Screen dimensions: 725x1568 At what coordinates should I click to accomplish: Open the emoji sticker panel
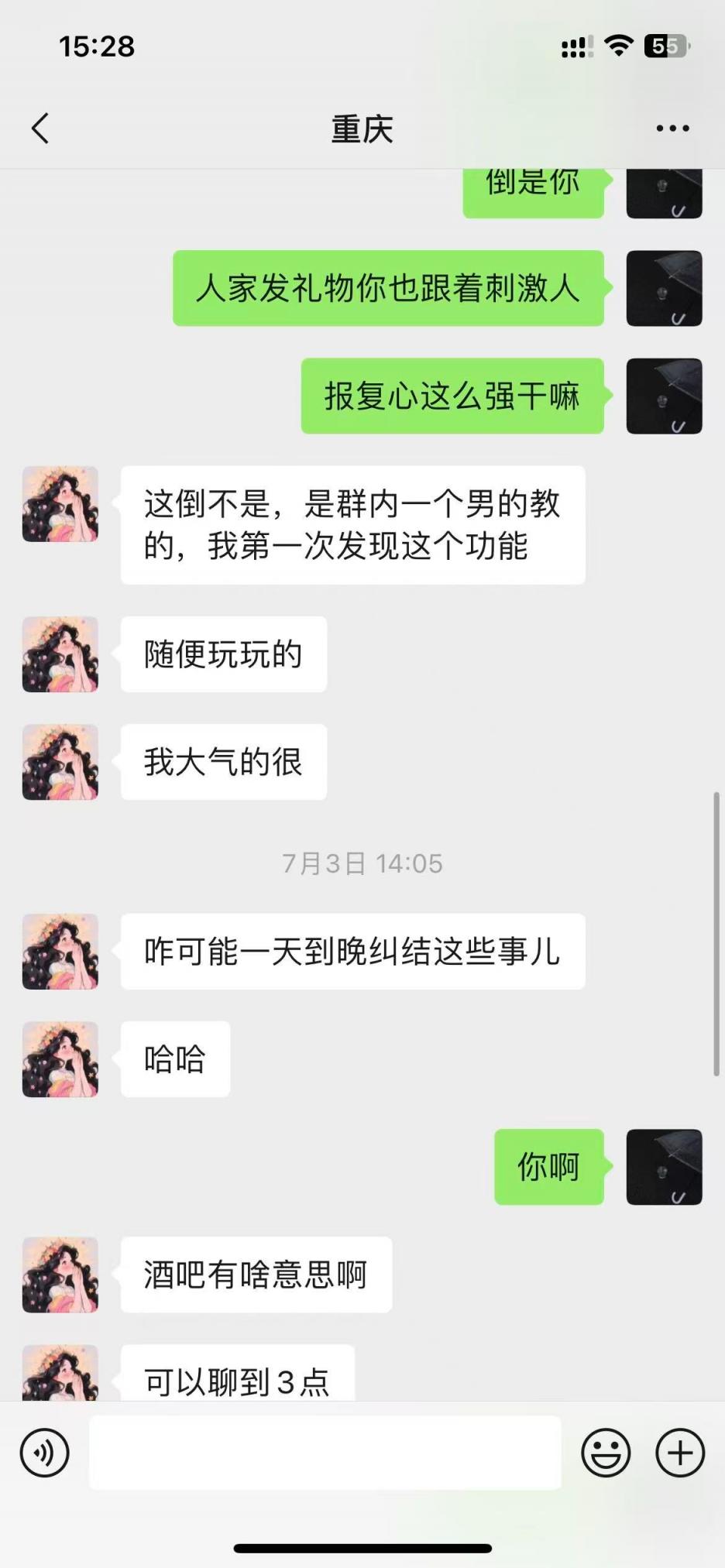tap(605, 1453)
